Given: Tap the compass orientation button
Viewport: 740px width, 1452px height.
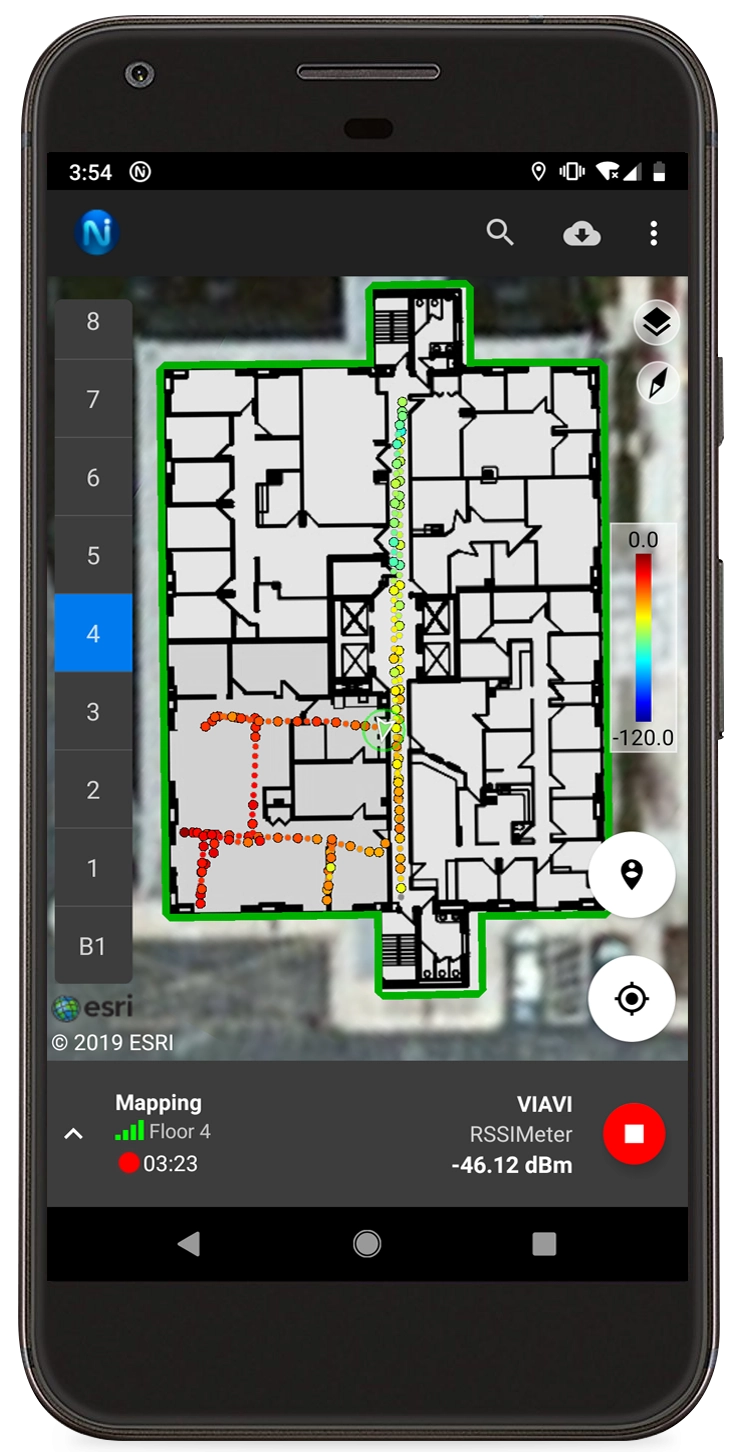Looking at the screenshot, I should (x=657, y=382).
